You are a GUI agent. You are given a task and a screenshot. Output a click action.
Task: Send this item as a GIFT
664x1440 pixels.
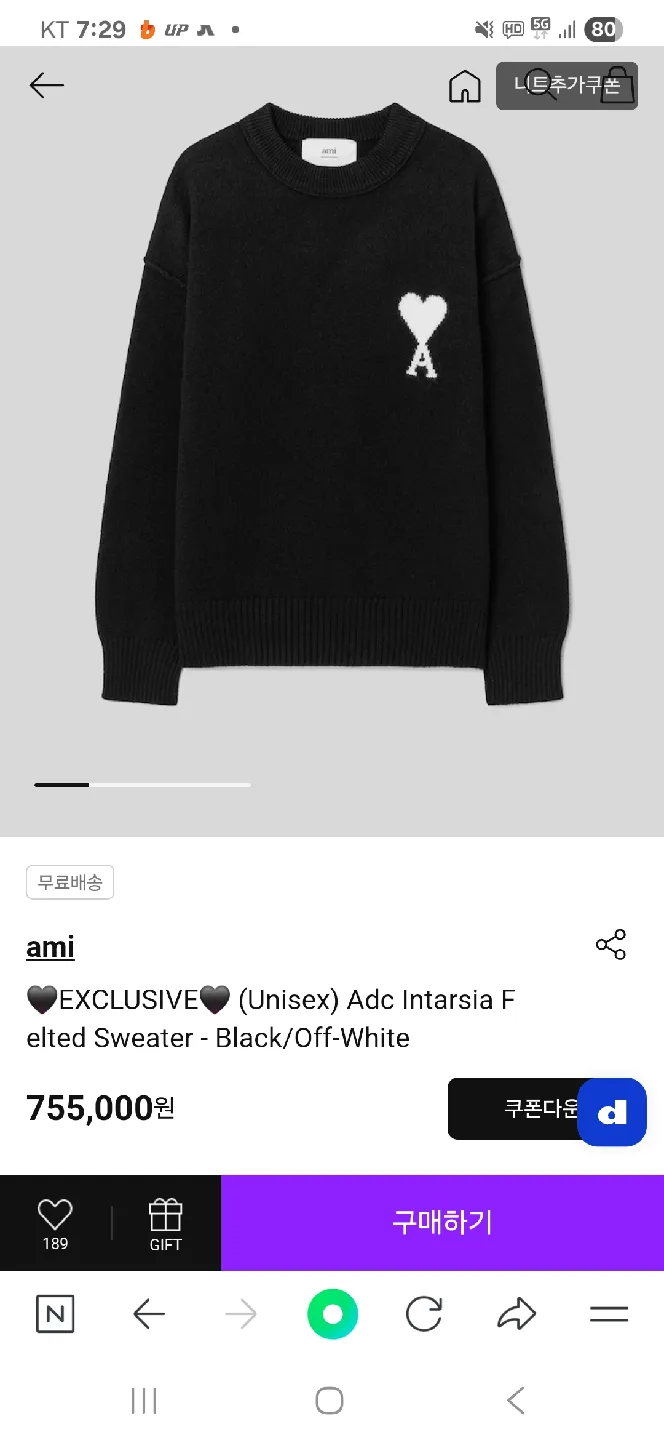click(166, 1223)
